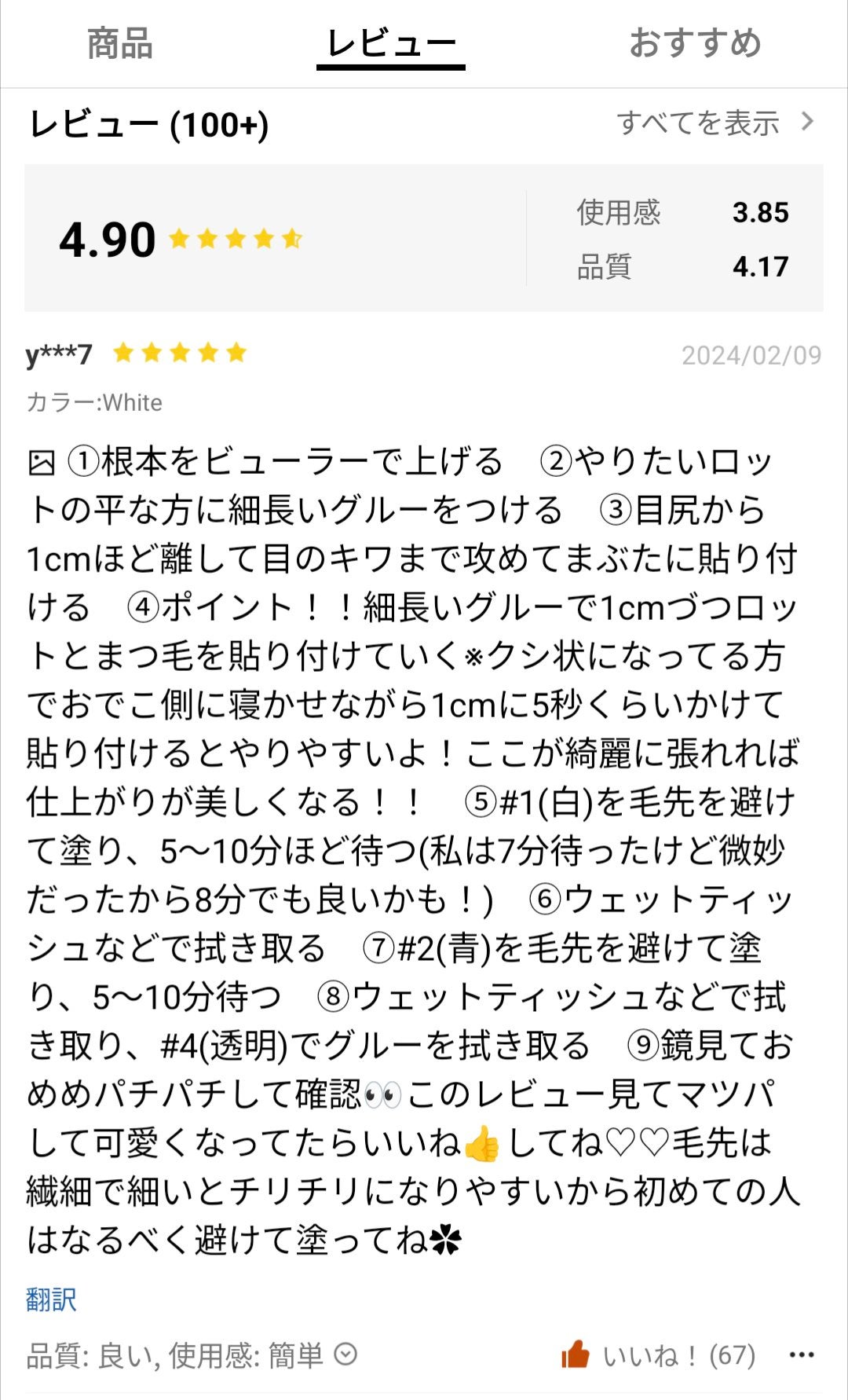Tap the half-filled star of the overall rating

click(292, 240)
